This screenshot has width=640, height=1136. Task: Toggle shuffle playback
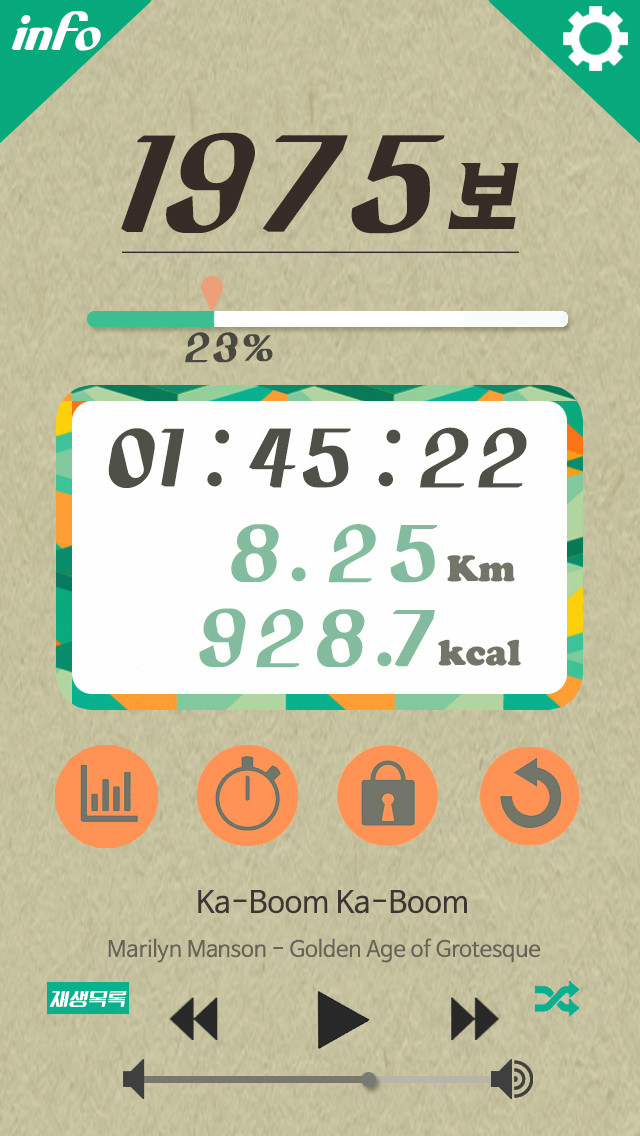(x=557, y=999)
